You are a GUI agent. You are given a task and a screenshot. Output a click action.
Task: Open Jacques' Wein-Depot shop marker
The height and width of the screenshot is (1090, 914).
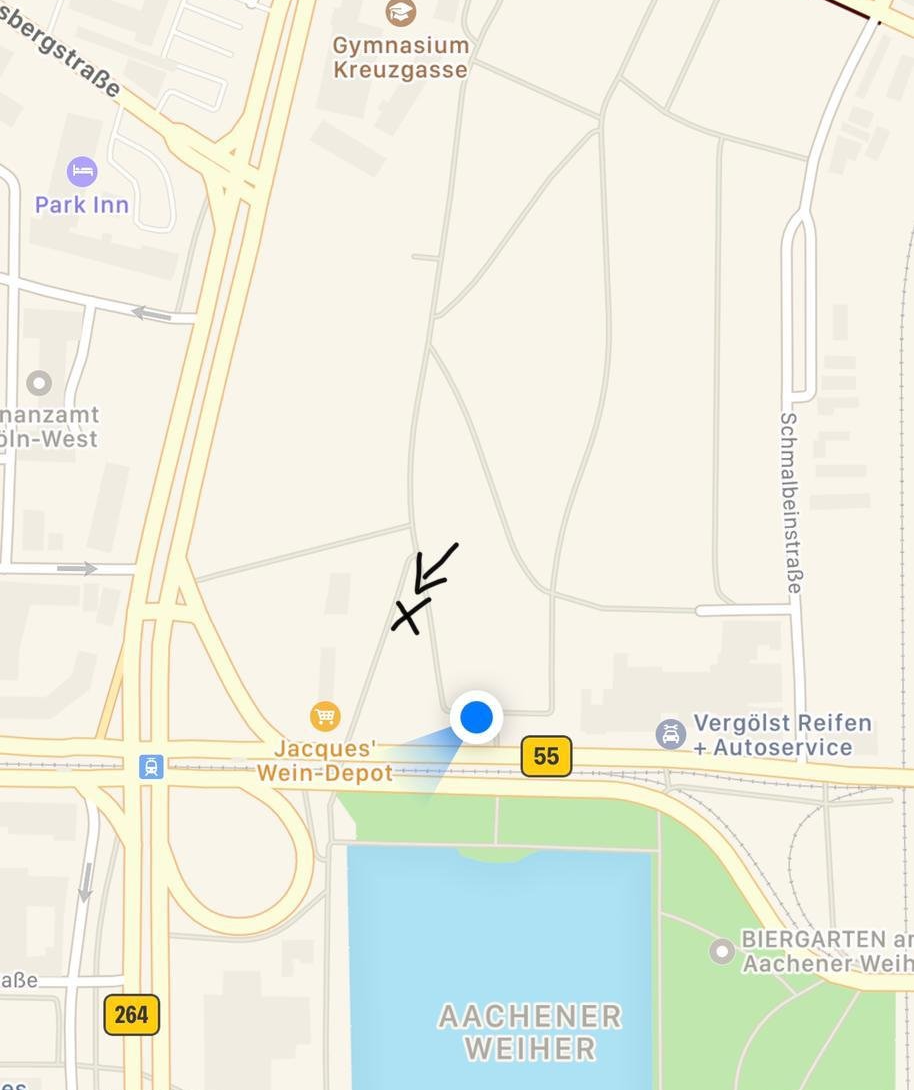click(x=325, y=716)
